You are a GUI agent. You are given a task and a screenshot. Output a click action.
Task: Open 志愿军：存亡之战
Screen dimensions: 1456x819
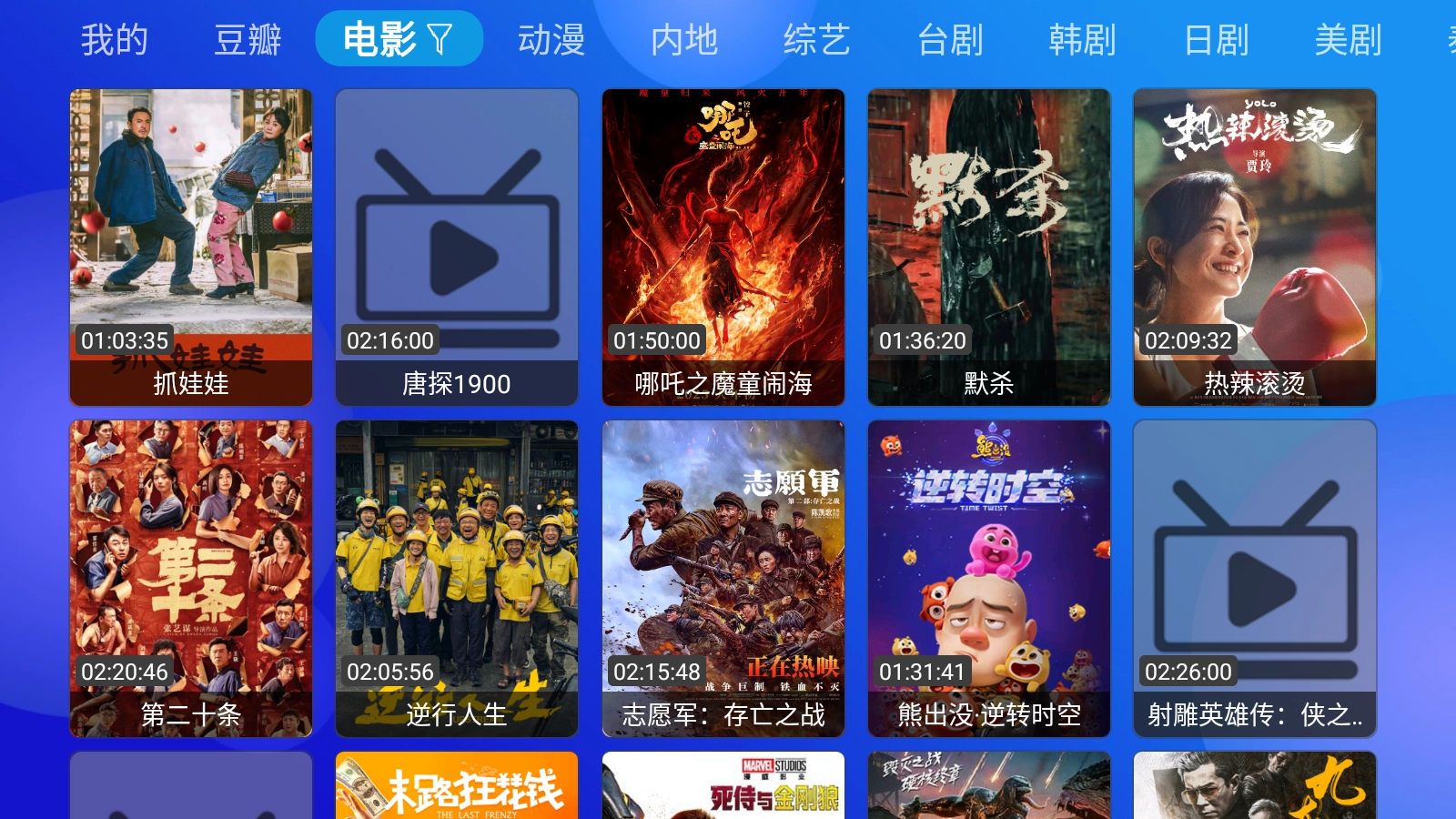[x=723, y=578]
